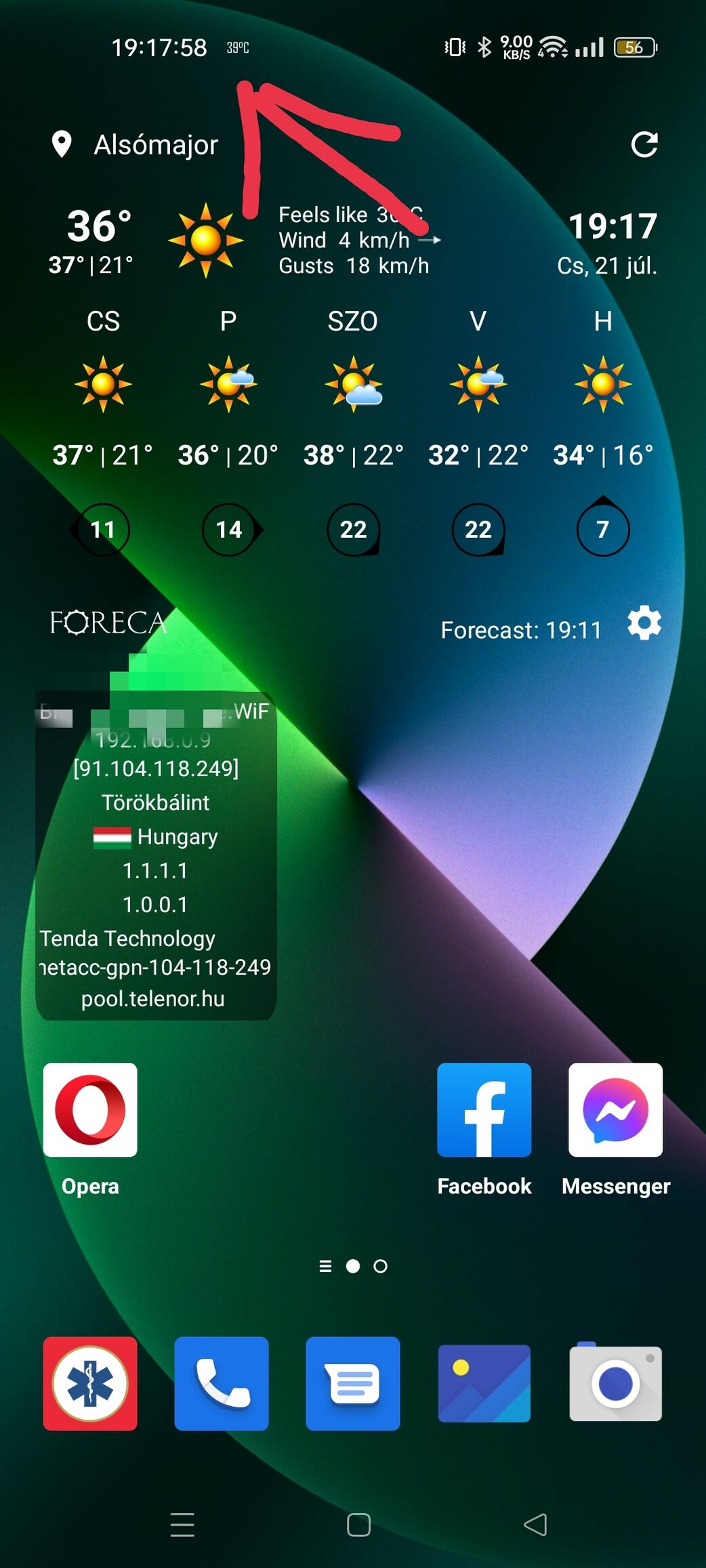Launch the Opera browser
This screenshot has width=706, height=1568.
click(90, 1110)
